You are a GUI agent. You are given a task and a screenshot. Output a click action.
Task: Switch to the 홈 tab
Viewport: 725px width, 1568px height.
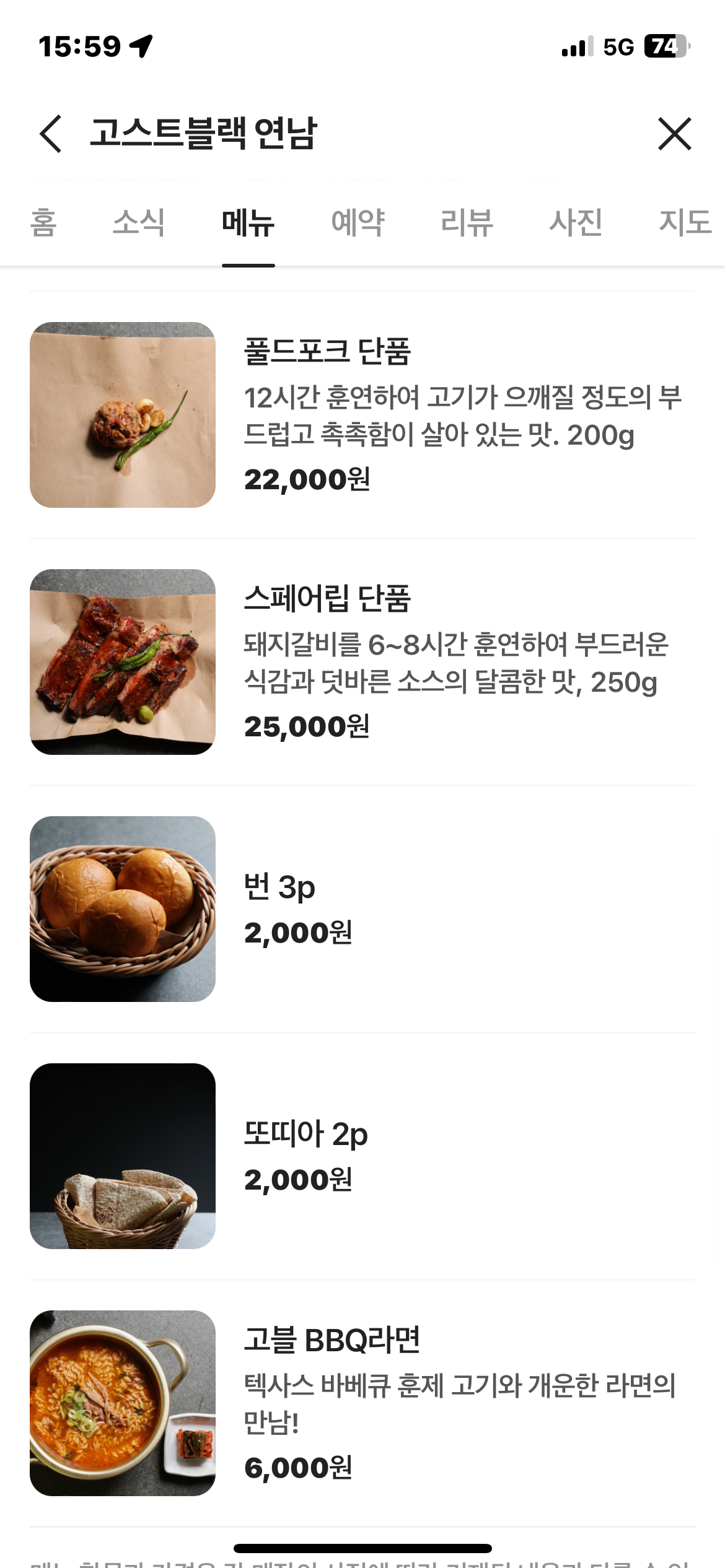click(x=43, y=222)
